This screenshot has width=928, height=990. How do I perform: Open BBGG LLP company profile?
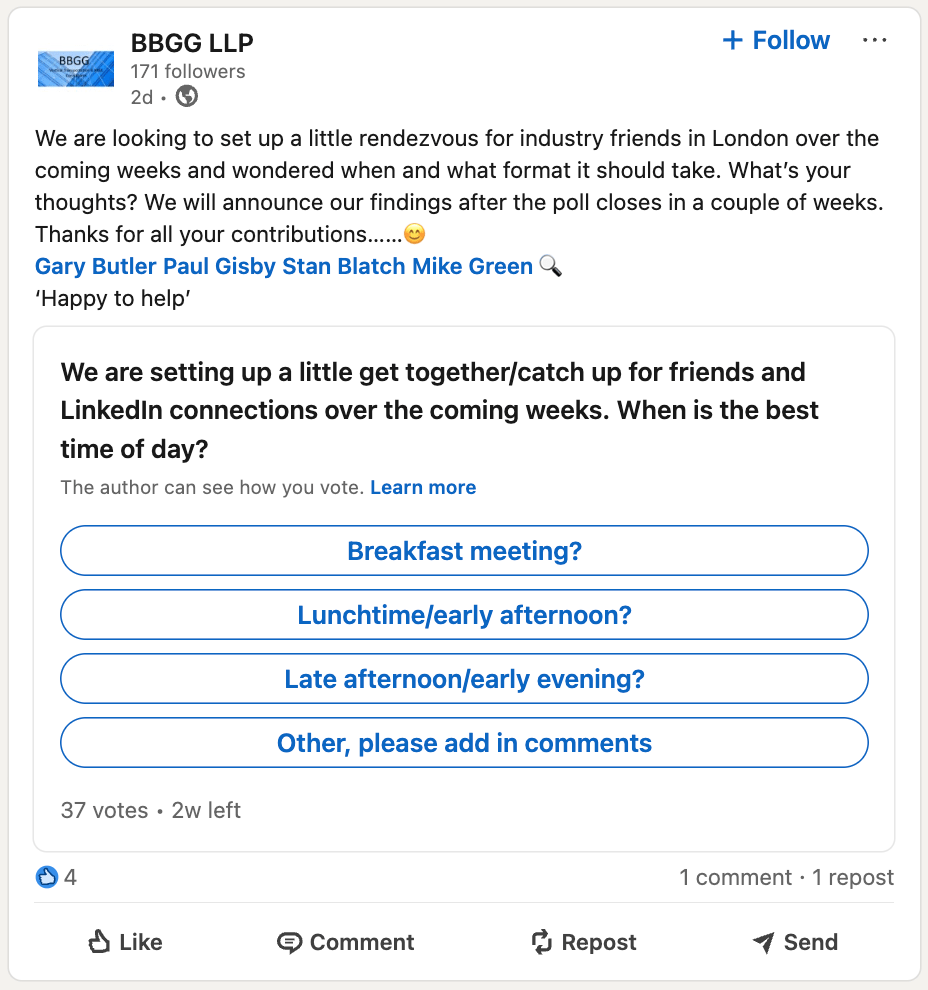(x=192, y=43)
